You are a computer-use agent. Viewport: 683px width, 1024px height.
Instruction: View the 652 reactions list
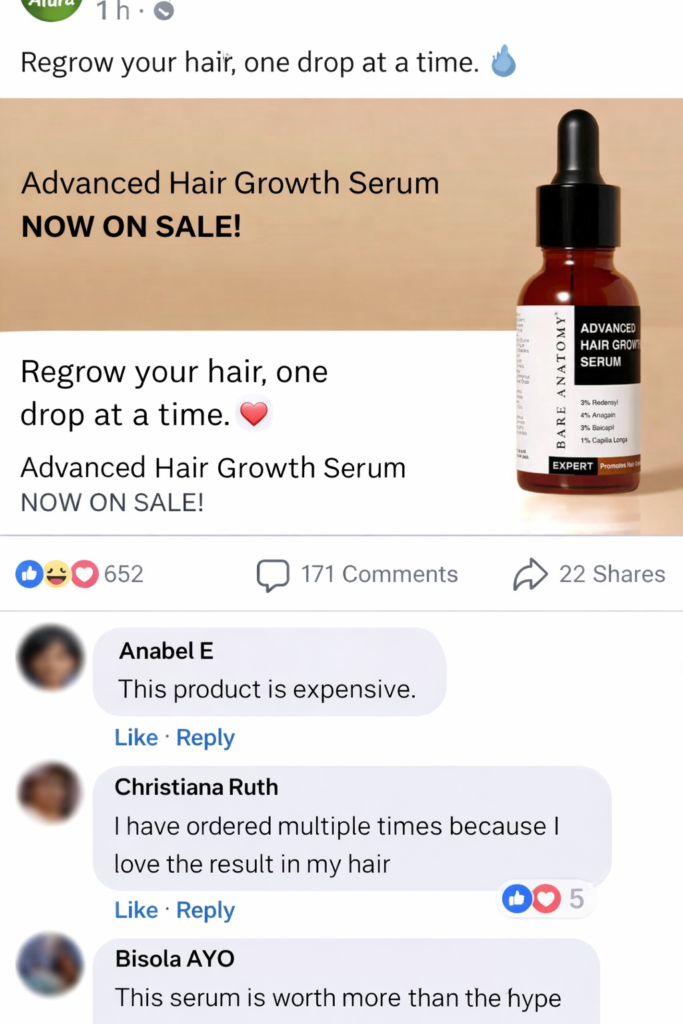click(x=82, y=574)
